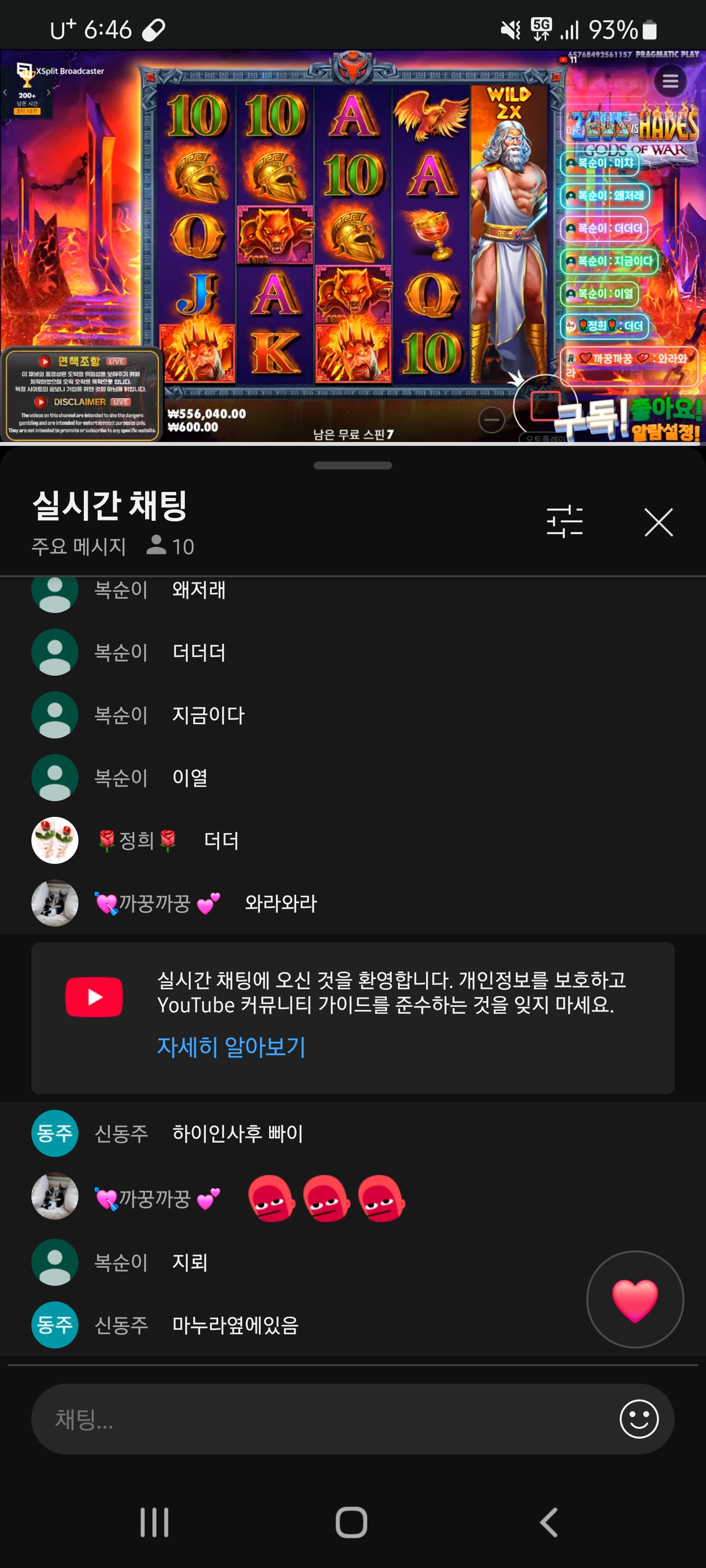Viewport: 706px width, 1568px height.
Task: Open the emoji picker in chat box
Action: [638, 1419]
